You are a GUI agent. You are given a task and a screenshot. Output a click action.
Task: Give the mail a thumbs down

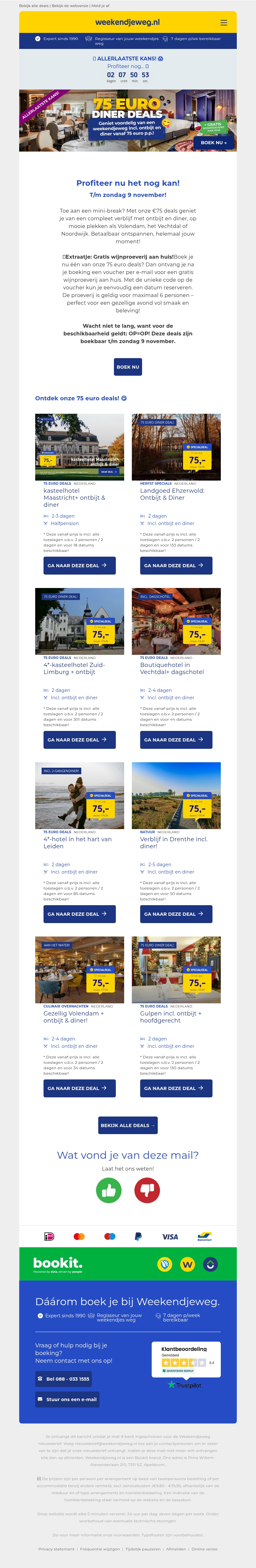[147, 1190]
